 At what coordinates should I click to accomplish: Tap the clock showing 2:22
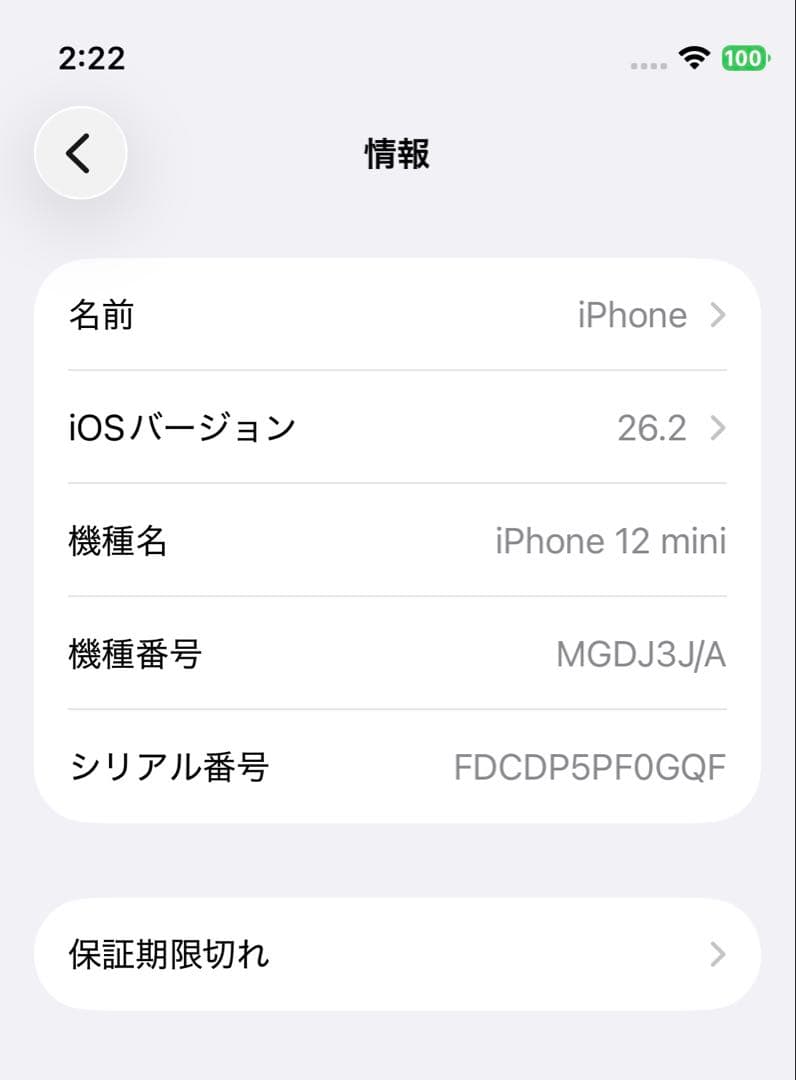click(x=94, y=59)
